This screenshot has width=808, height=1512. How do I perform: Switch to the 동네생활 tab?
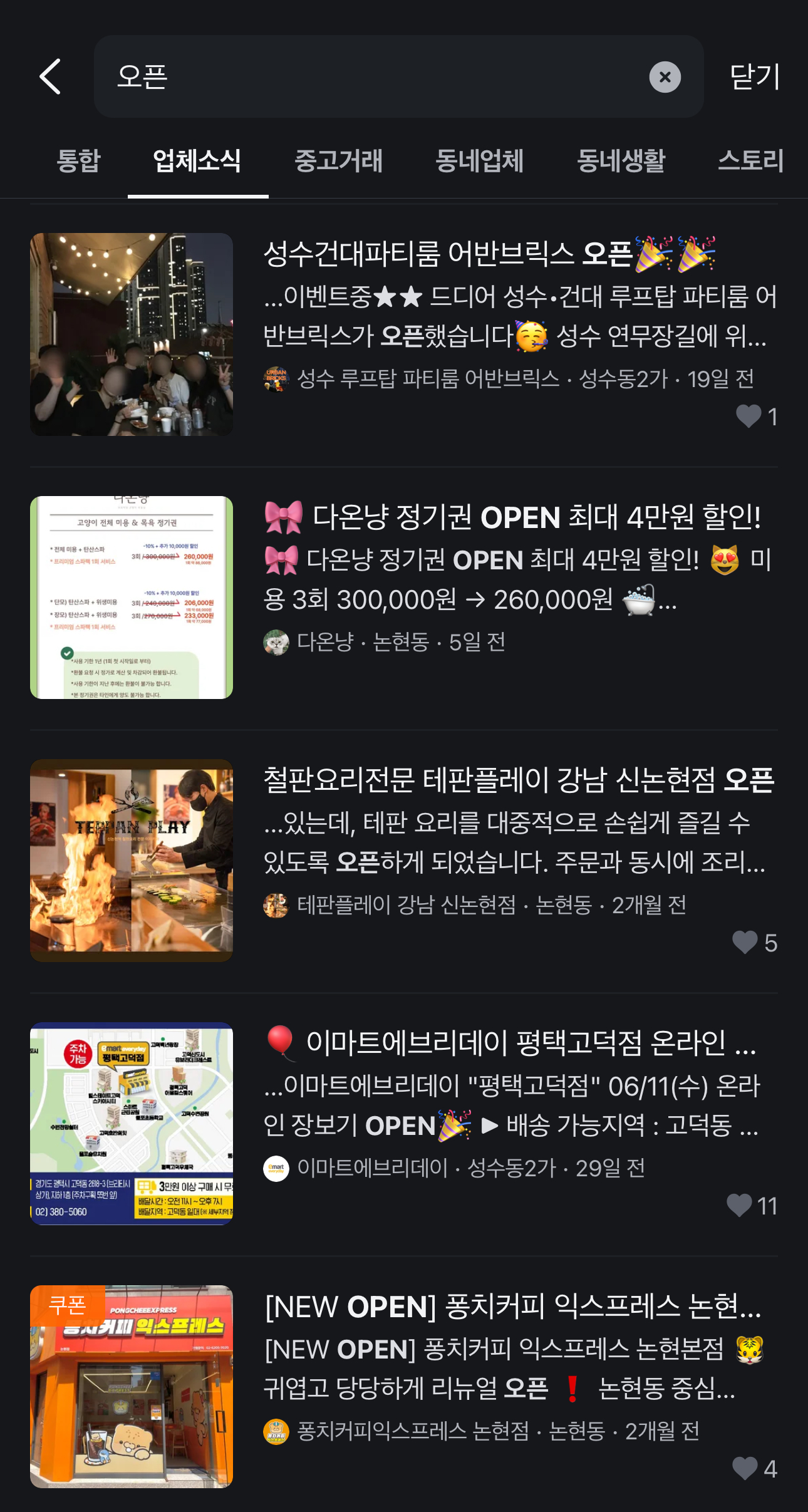coord(621,161)
